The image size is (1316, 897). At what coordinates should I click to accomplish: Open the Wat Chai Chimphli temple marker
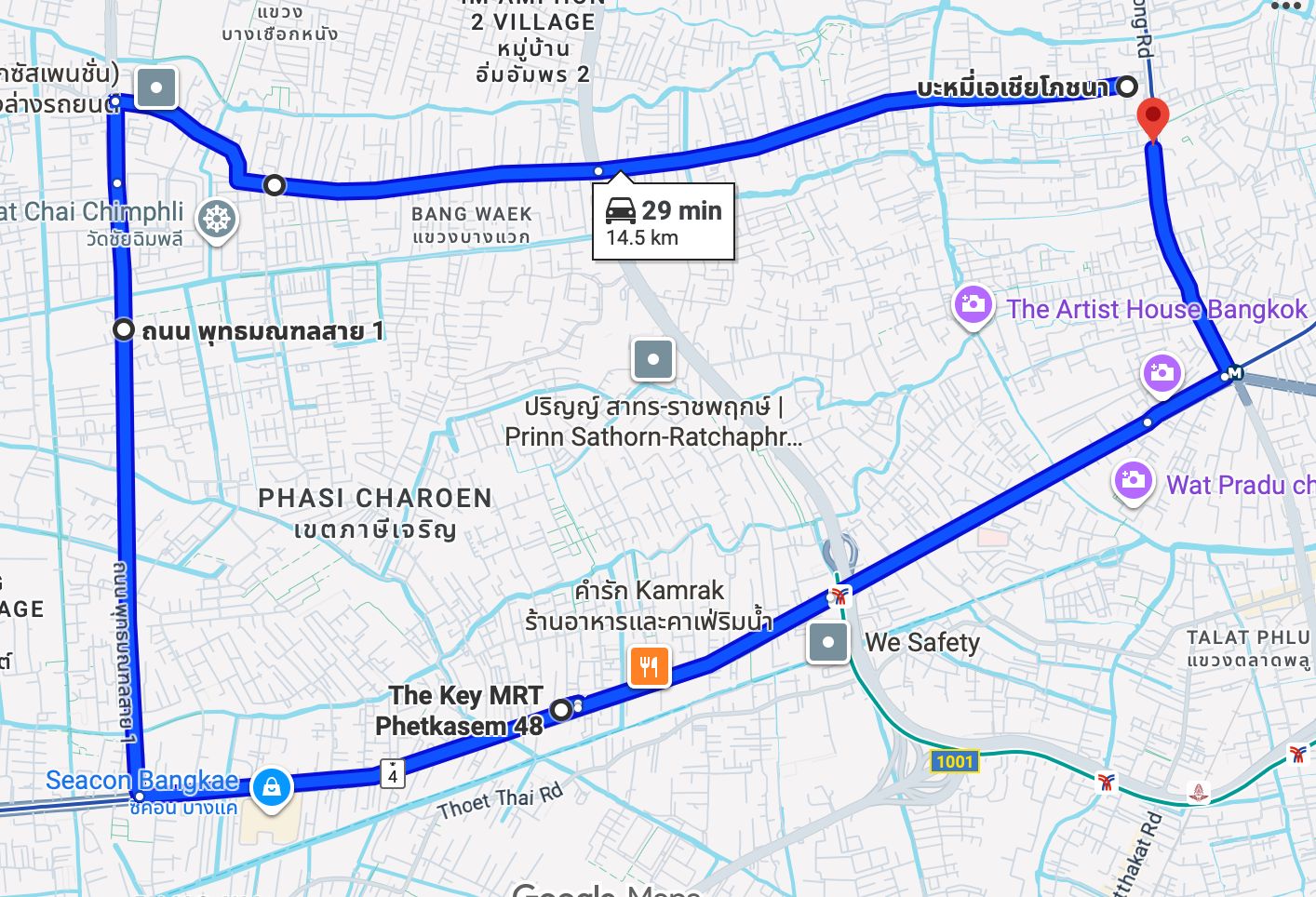(x=217, y=220)
